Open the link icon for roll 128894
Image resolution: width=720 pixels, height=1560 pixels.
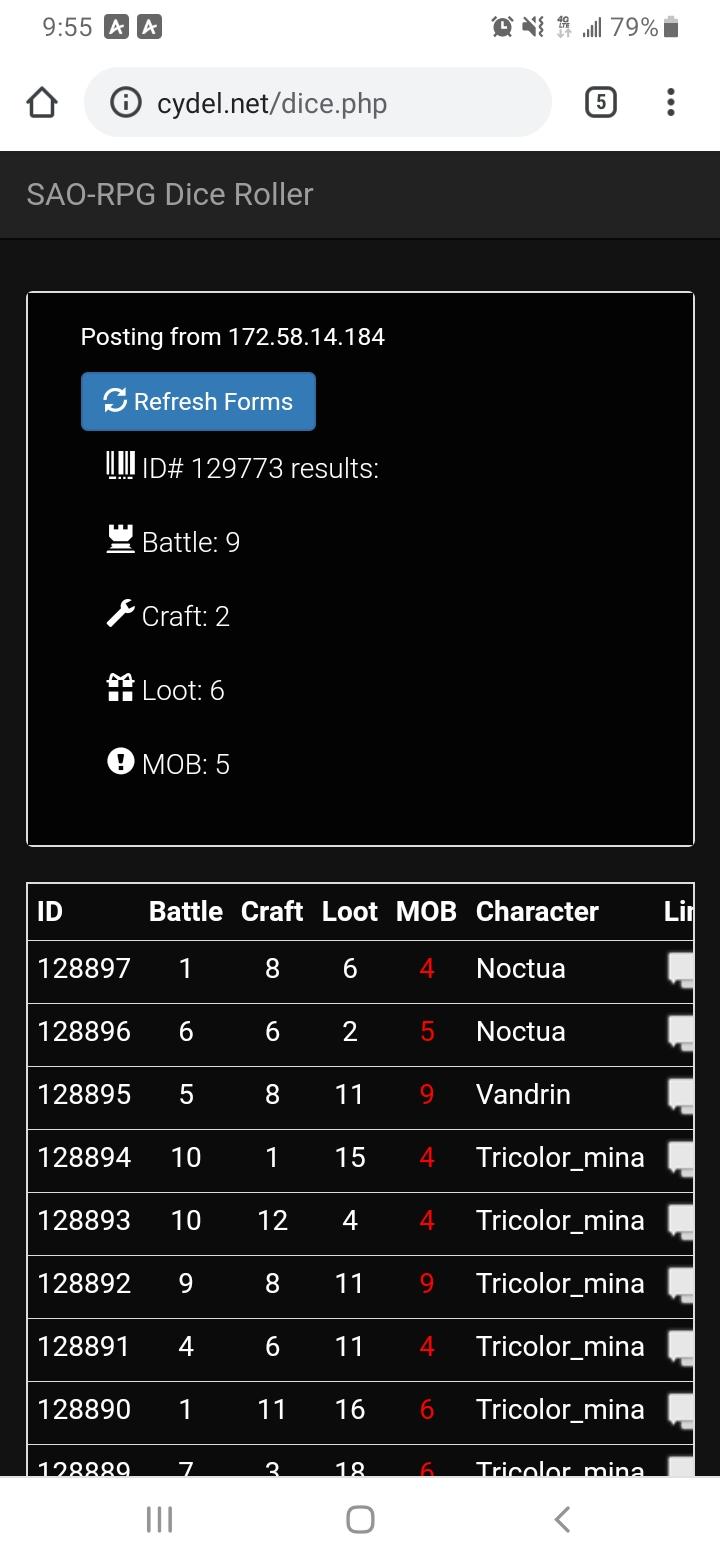click(x=681, y=1158)
